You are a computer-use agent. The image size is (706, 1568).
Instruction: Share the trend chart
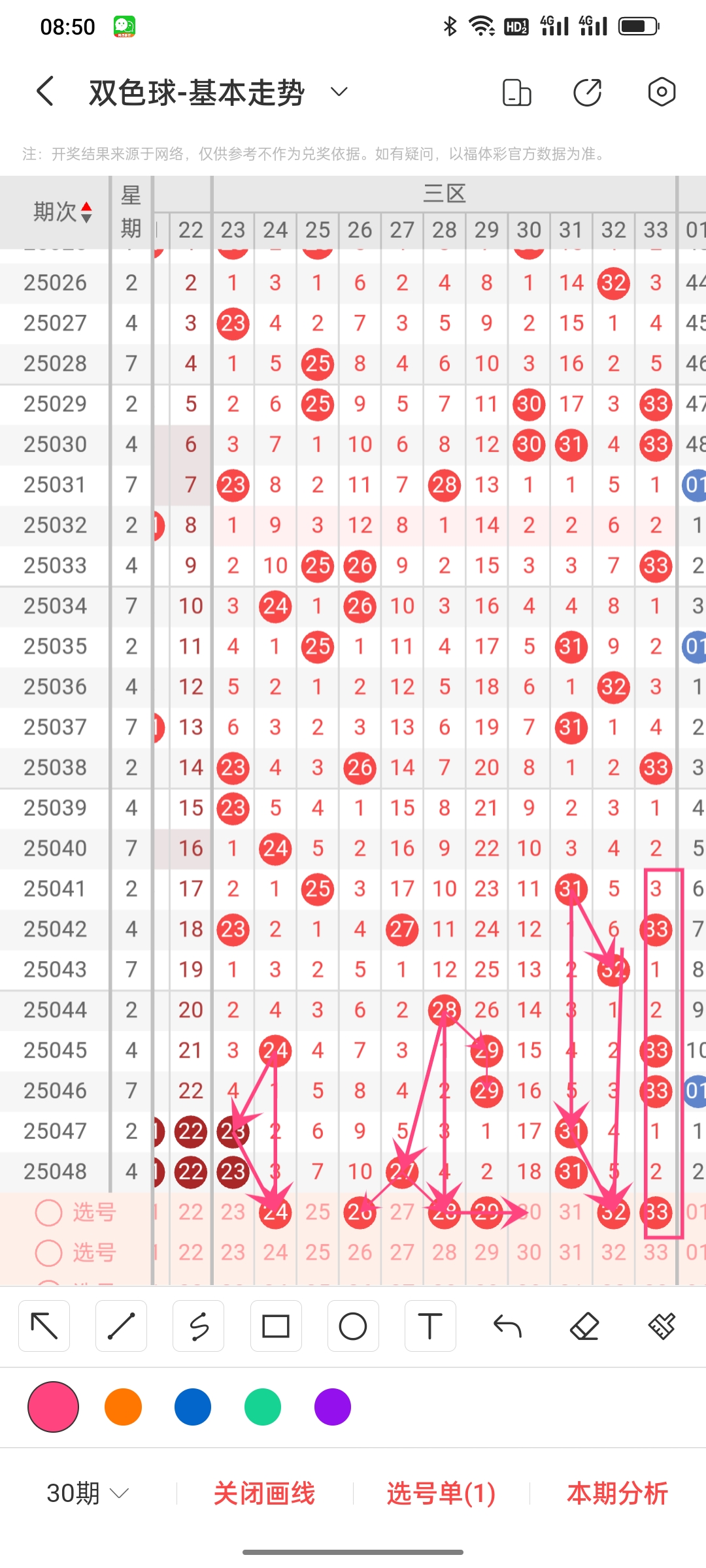click(x=587, y=91)
